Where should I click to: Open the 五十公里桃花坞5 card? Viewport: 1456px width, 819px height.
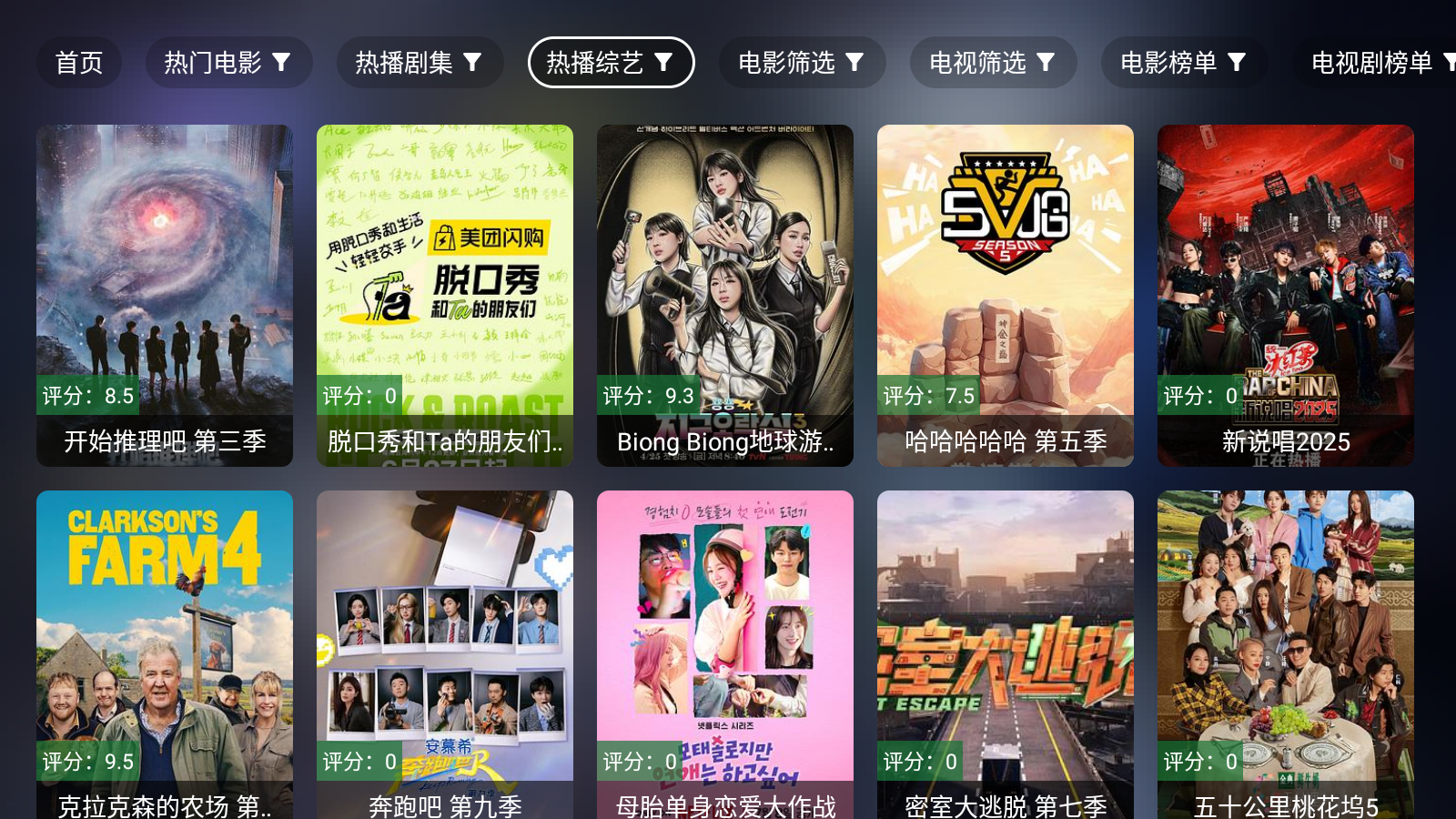click(x=1286, y=655)
